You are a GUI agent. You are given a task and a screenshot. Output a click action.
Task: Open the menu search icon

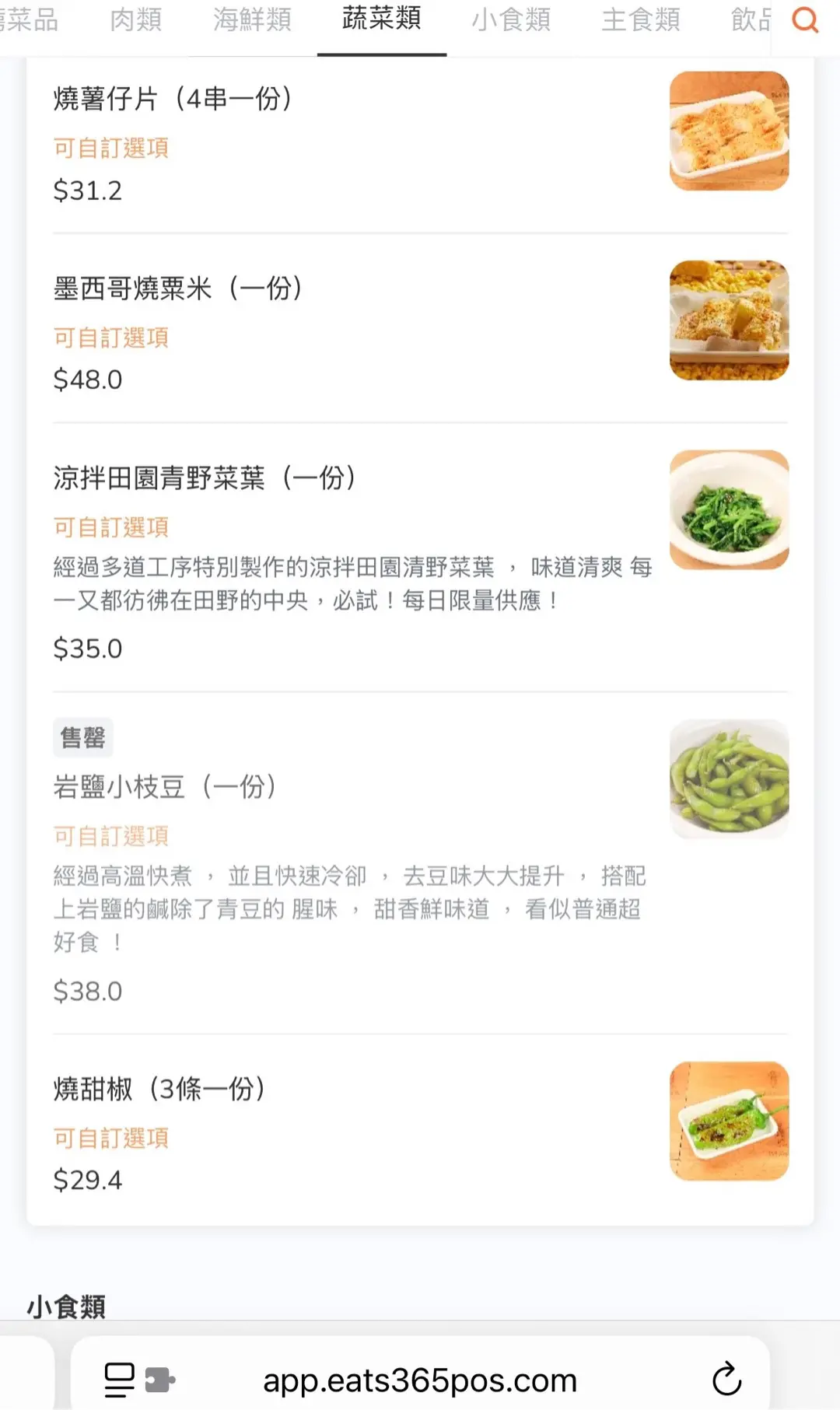pos(805,20)
